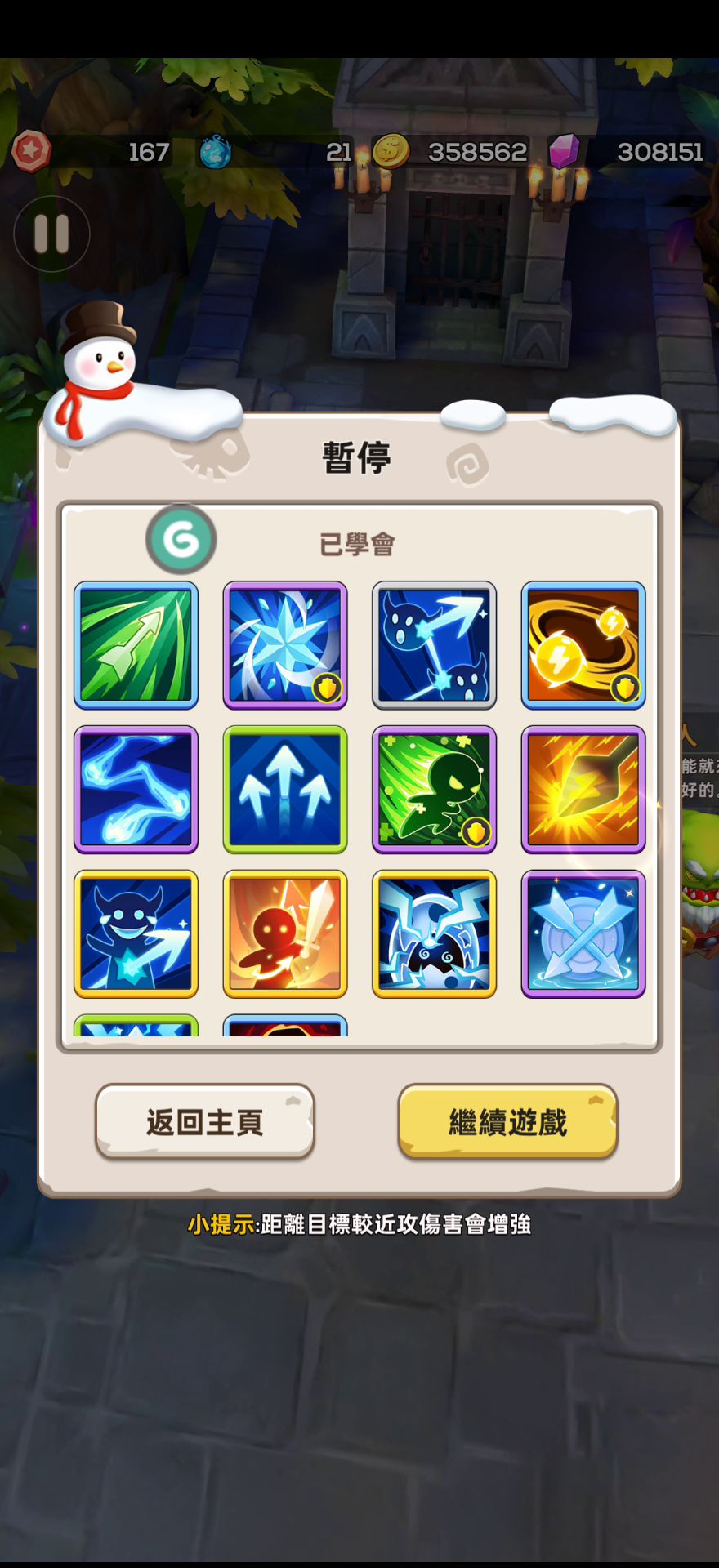The height and width of the screenshot is (1568, 719).
Task: Select the ice star skill icon
Action: (x=285, y=645)
